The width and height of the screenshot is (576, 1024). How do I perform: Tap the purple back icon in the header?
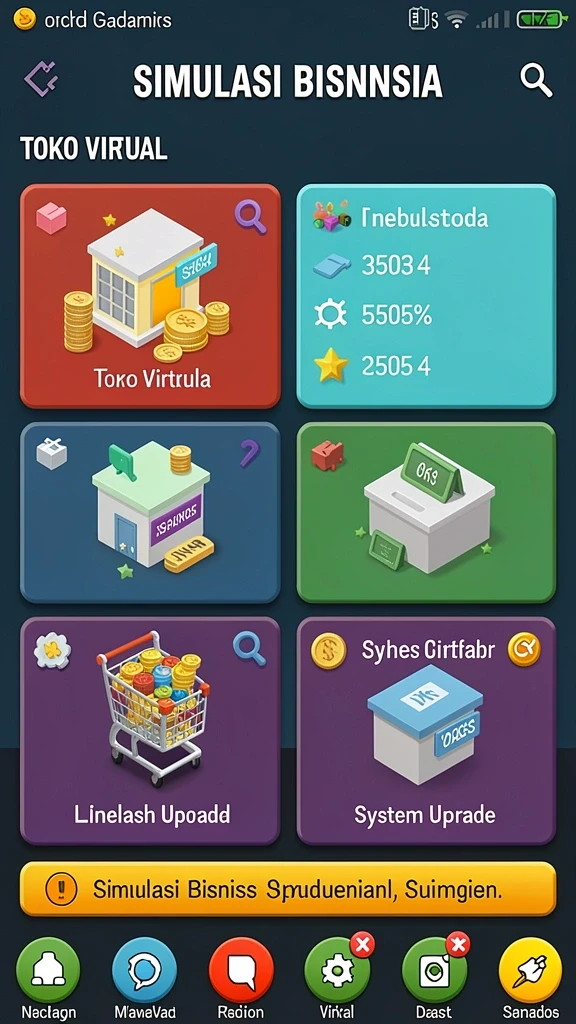pos(41,80)
